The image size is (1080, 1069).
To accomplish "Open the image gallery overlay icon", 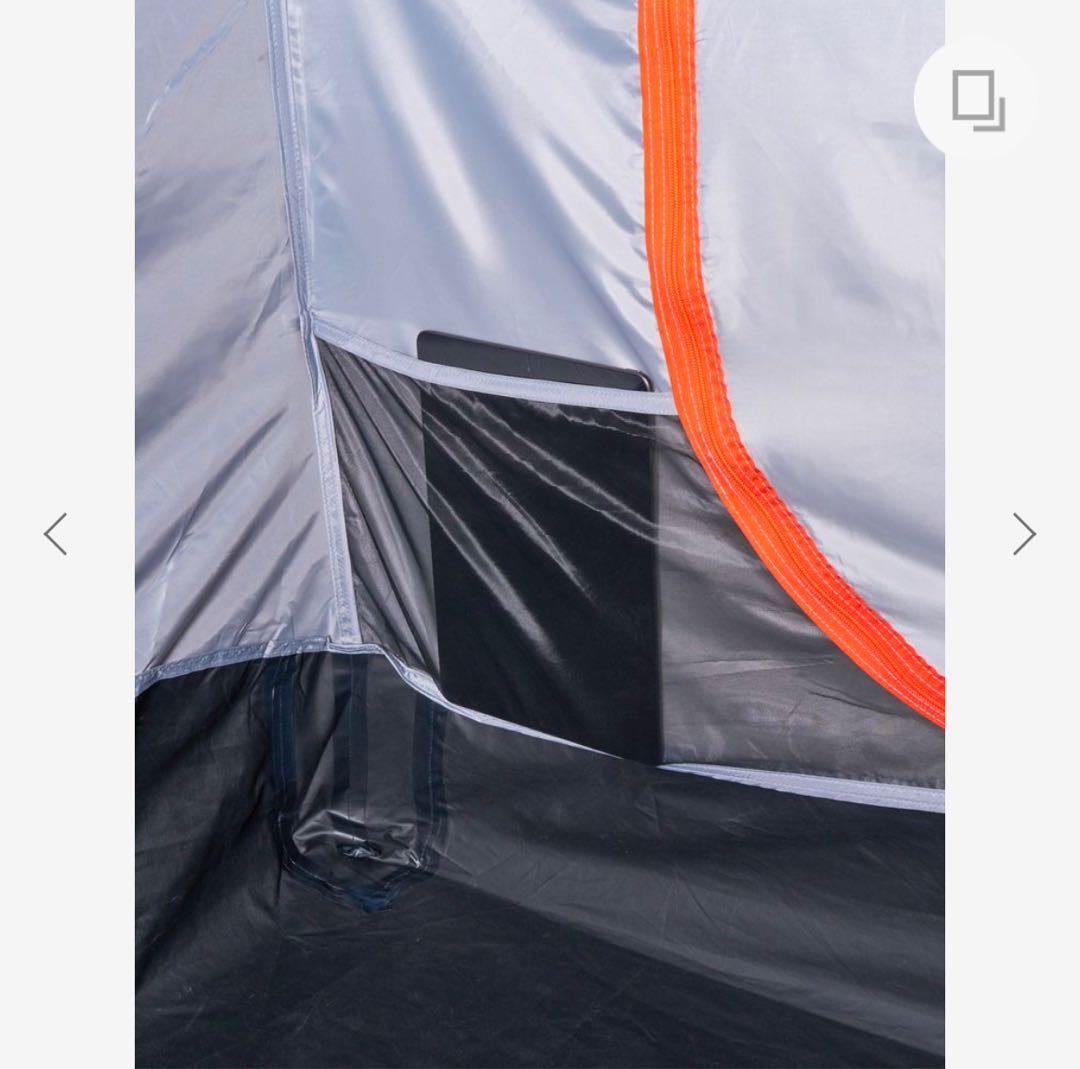I will [977, 99].
